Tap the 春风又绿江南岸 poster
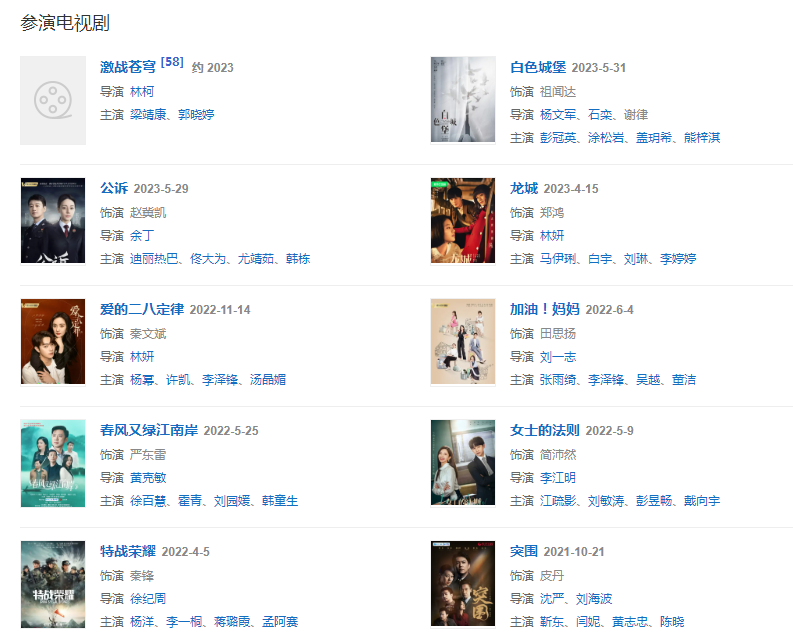Viewport: 793px width, 639px height. (x=53, y=463)
